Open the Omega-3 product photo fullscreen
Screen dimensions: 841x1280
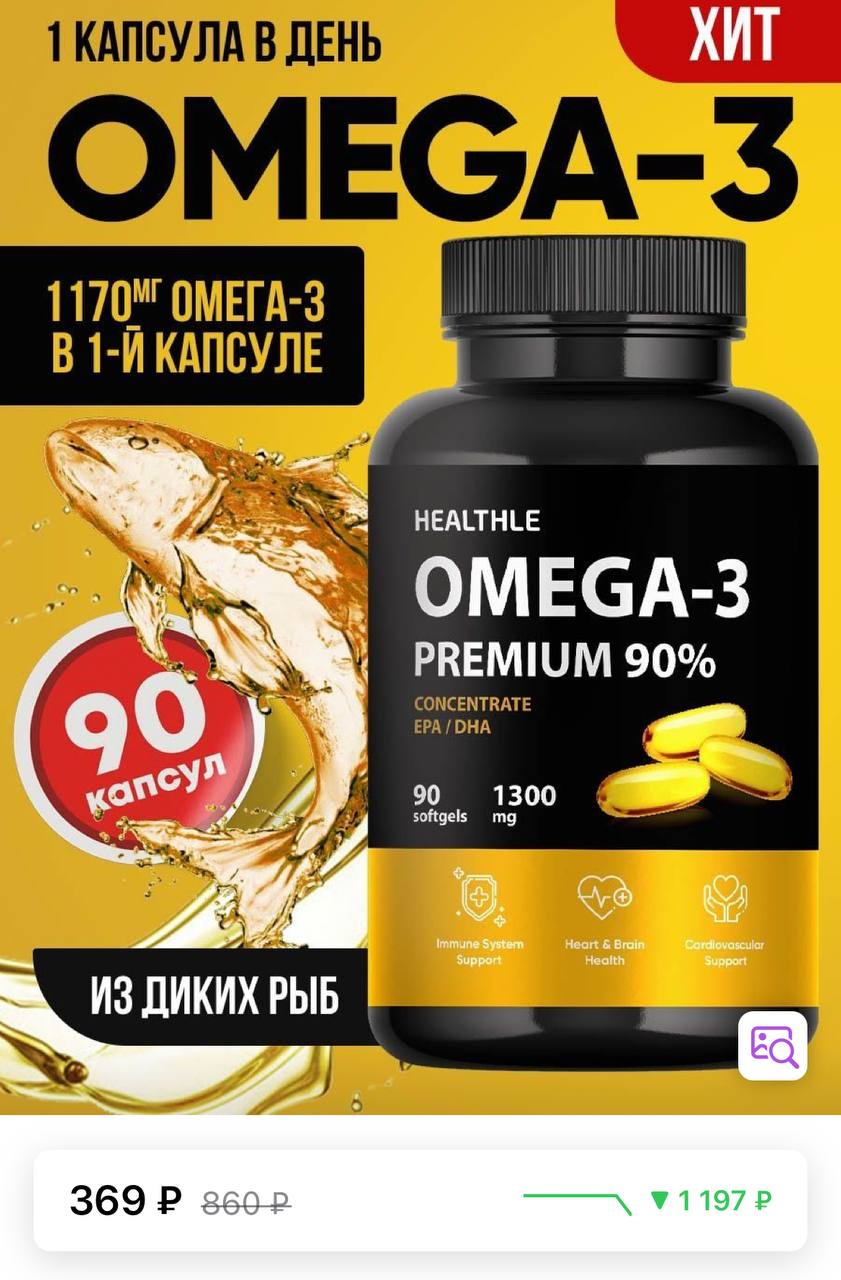[x=420, y=600]
